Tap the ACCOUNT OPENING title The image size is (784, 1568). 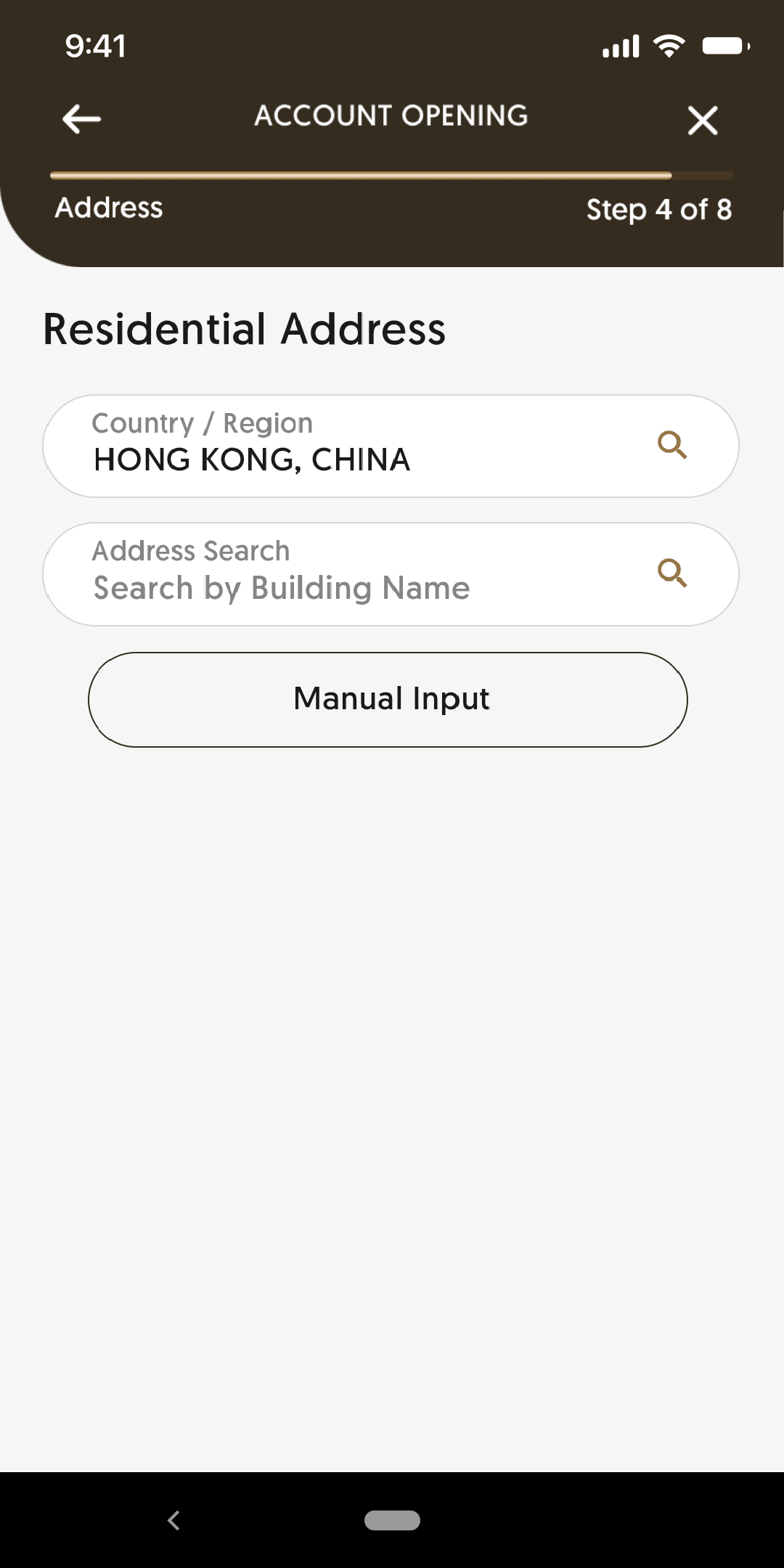(x=391, y=116)
